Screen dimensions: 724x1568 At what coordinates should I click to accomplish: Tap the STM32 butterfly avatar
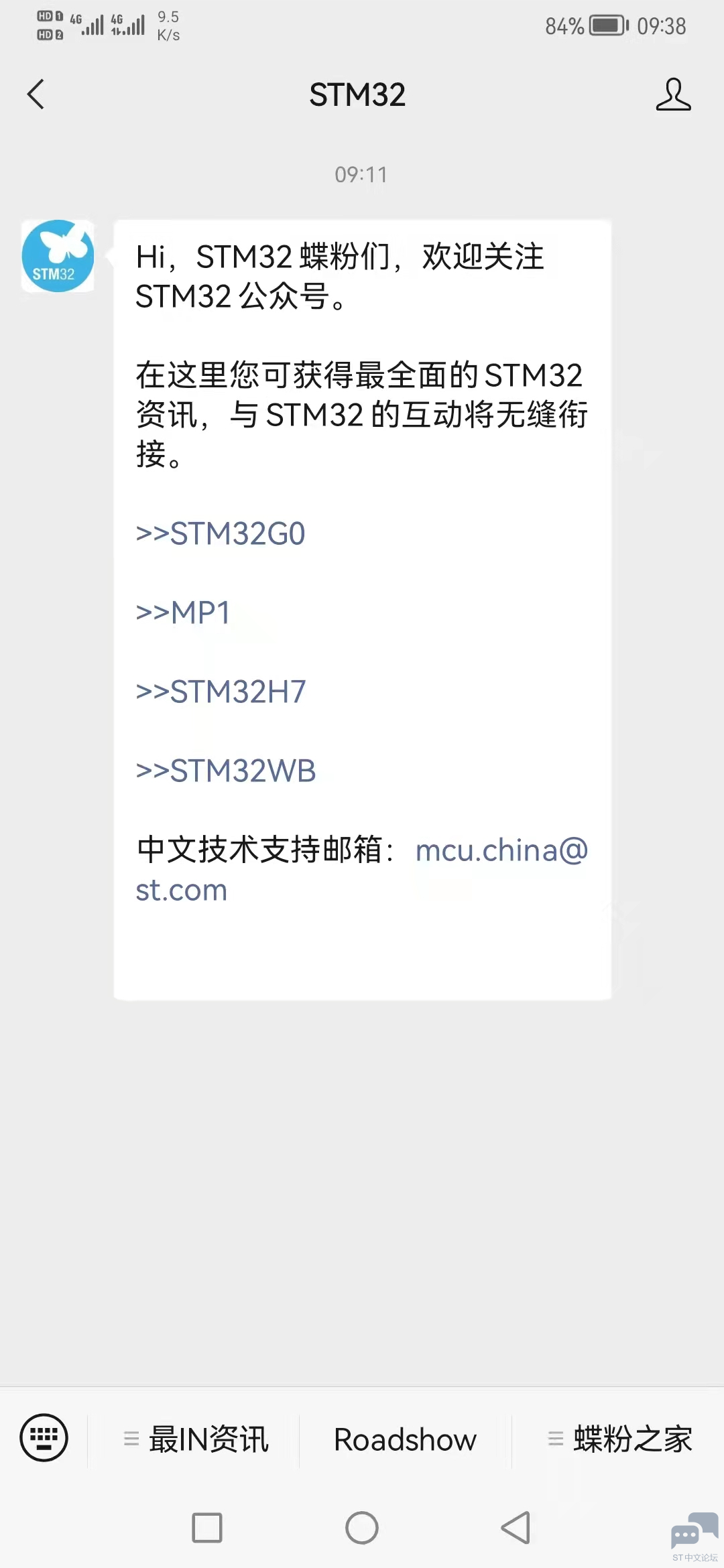(x=58, y=256)
